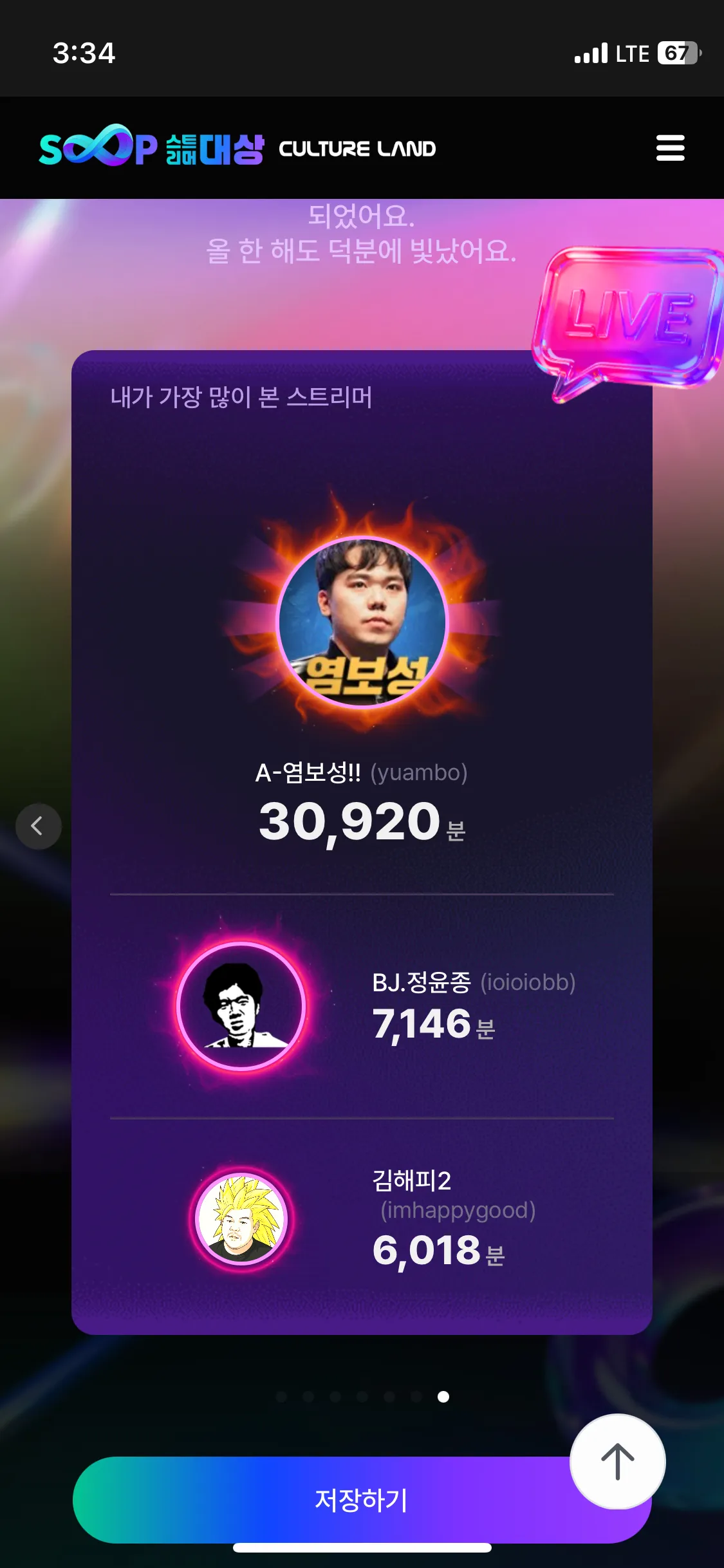Open the SOOP 숲대상 logo home link
This screenshot has height=1568, width=724.
(152, 147)
